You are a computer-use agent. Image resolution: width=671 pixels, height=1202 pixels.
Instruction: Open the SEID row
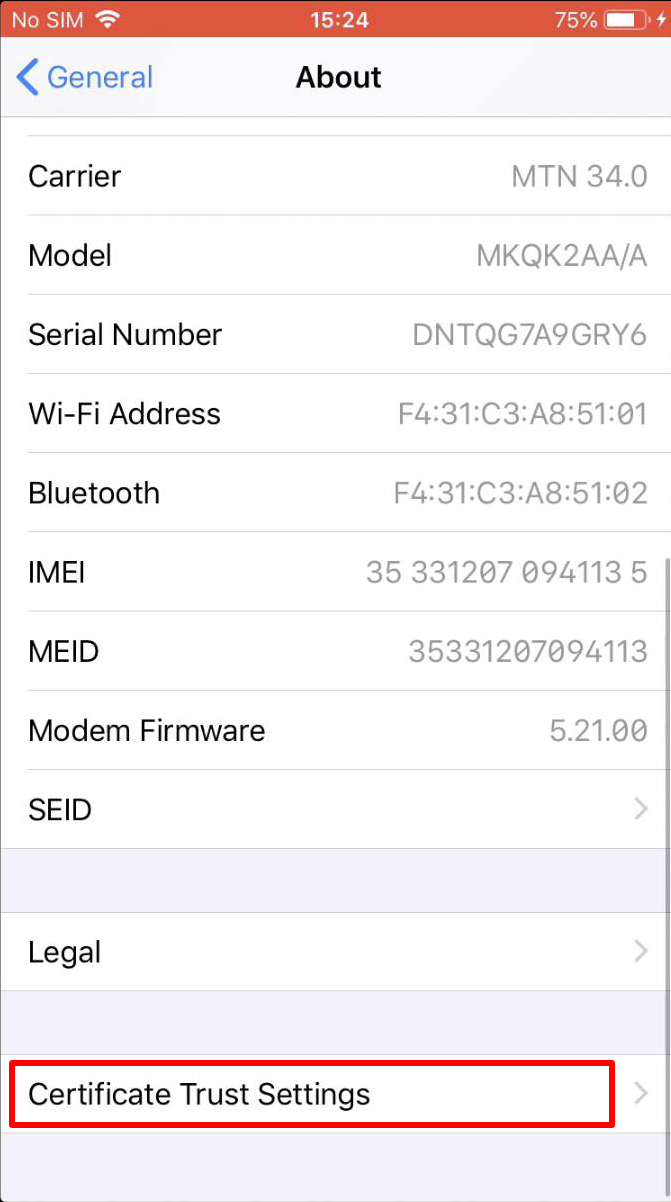(335, 809)
